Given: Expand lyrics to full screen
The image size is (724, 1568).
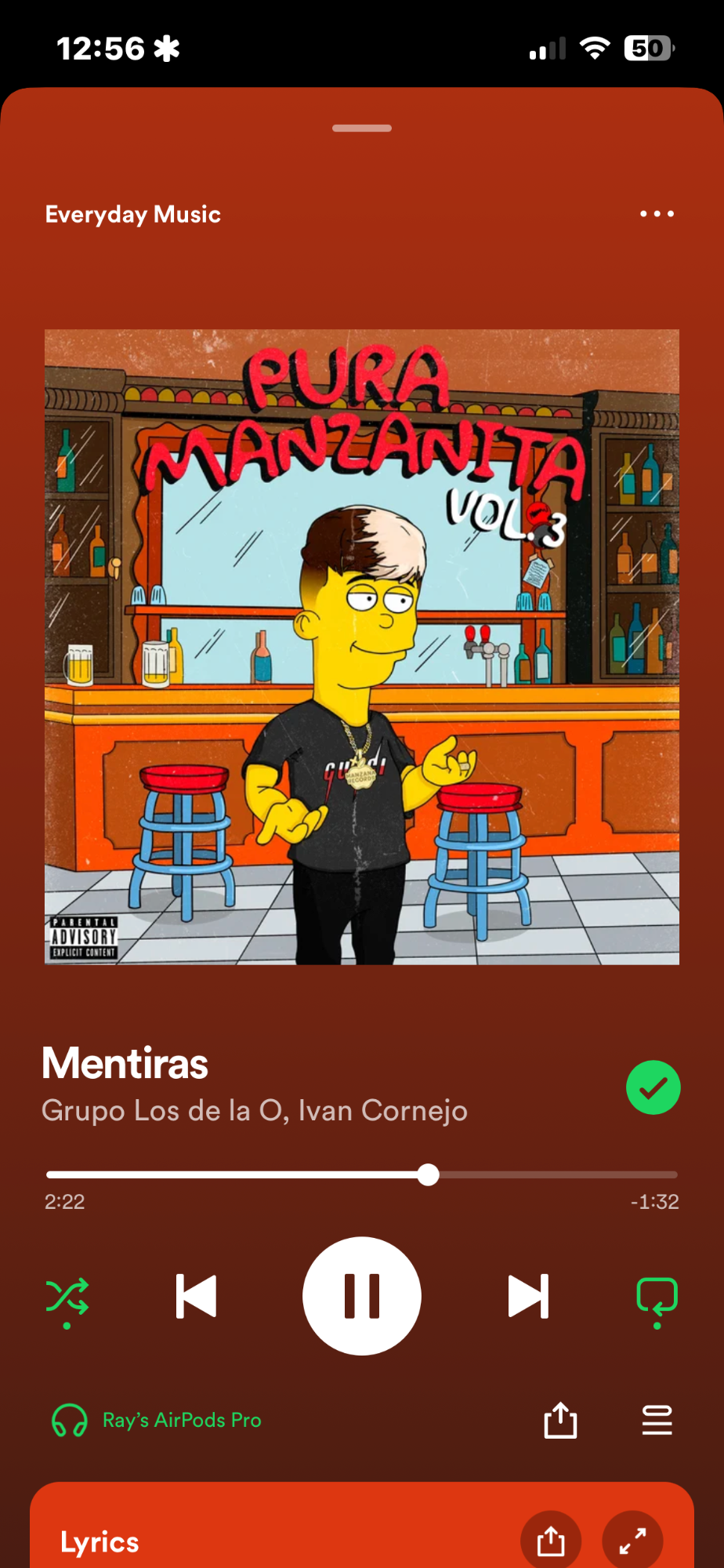Looking at the screenshot, I should pyautogui.click(x=632, y=1541).
